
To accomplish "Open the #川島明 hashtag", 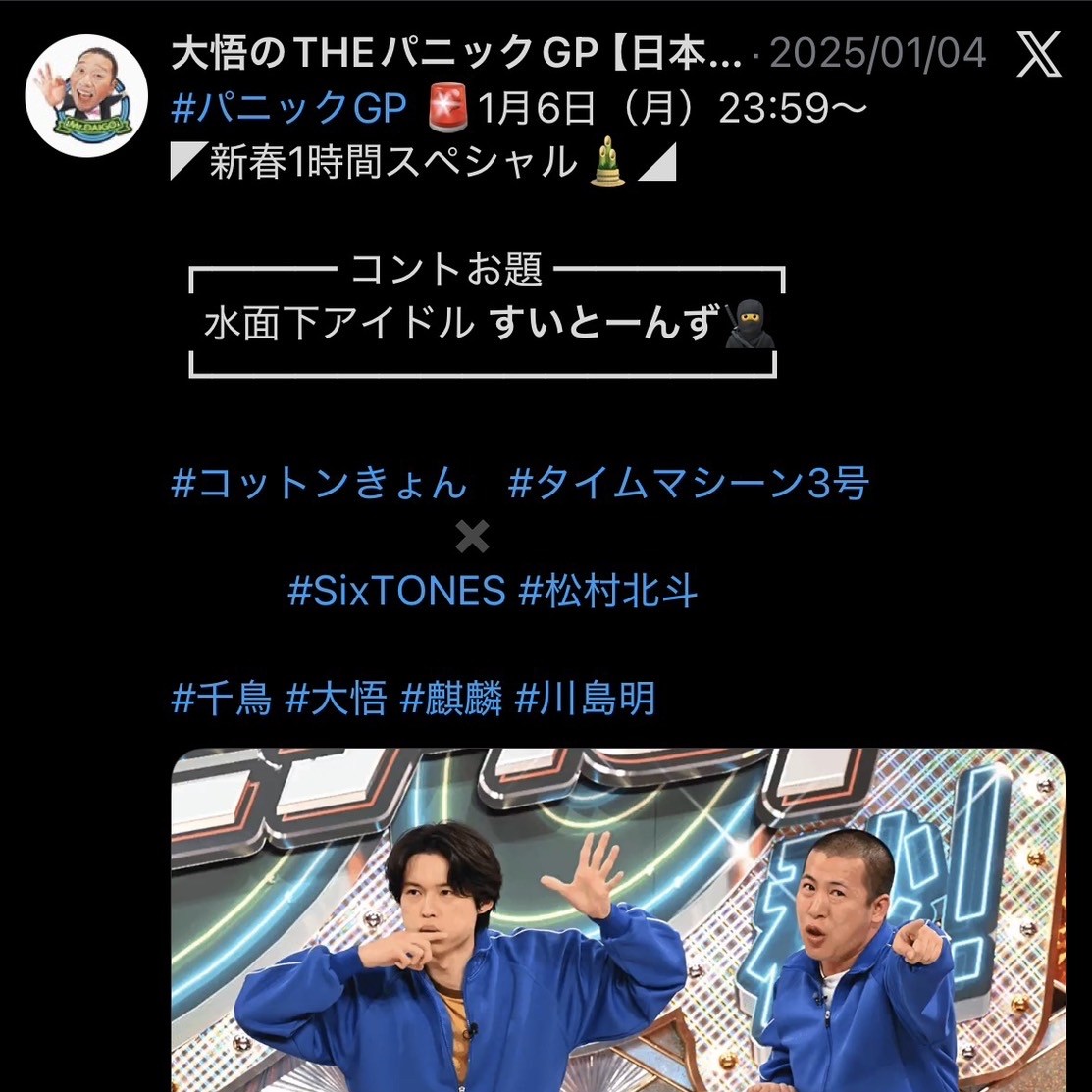I will (x=585, y=700).
